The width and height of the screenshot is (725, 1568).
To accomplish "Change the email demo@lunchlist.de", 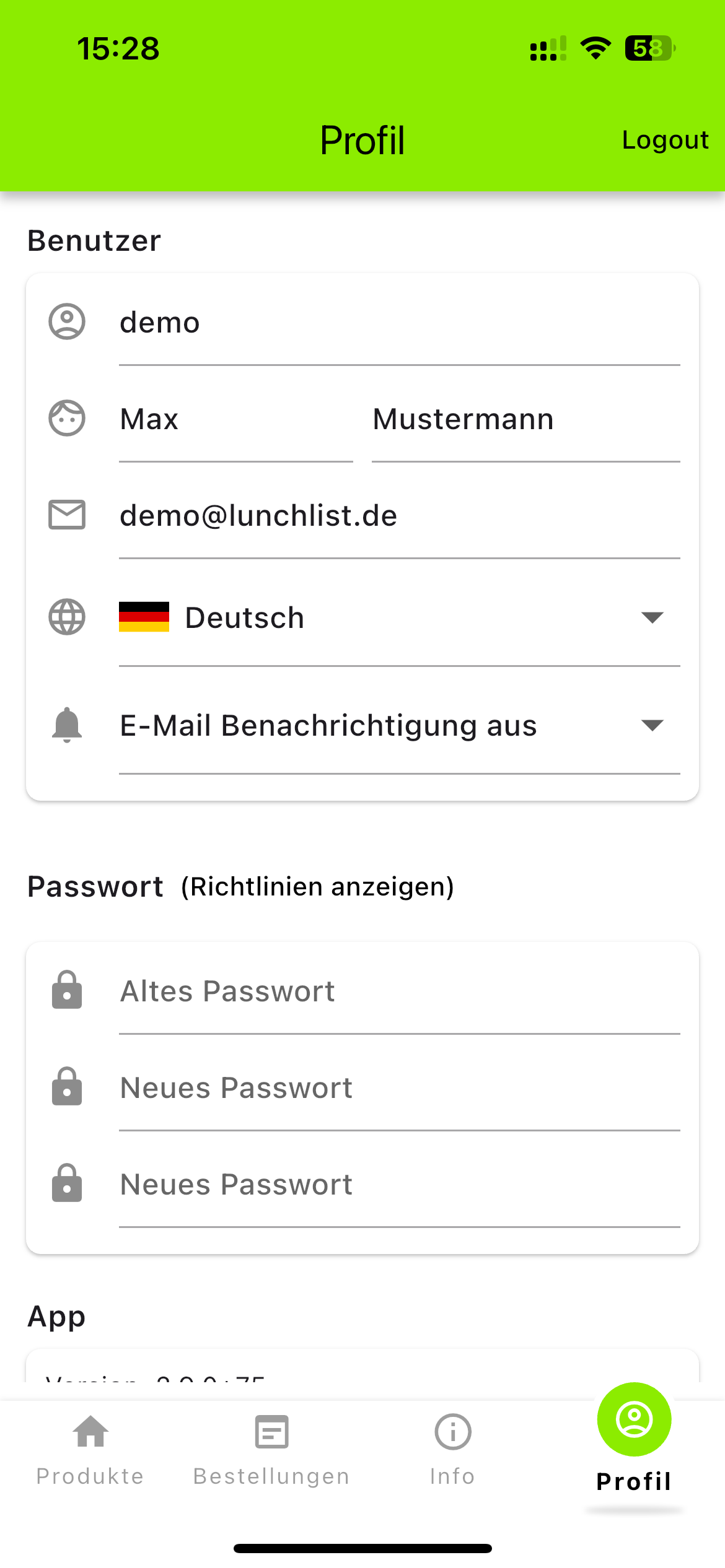I will click(400, 516).
